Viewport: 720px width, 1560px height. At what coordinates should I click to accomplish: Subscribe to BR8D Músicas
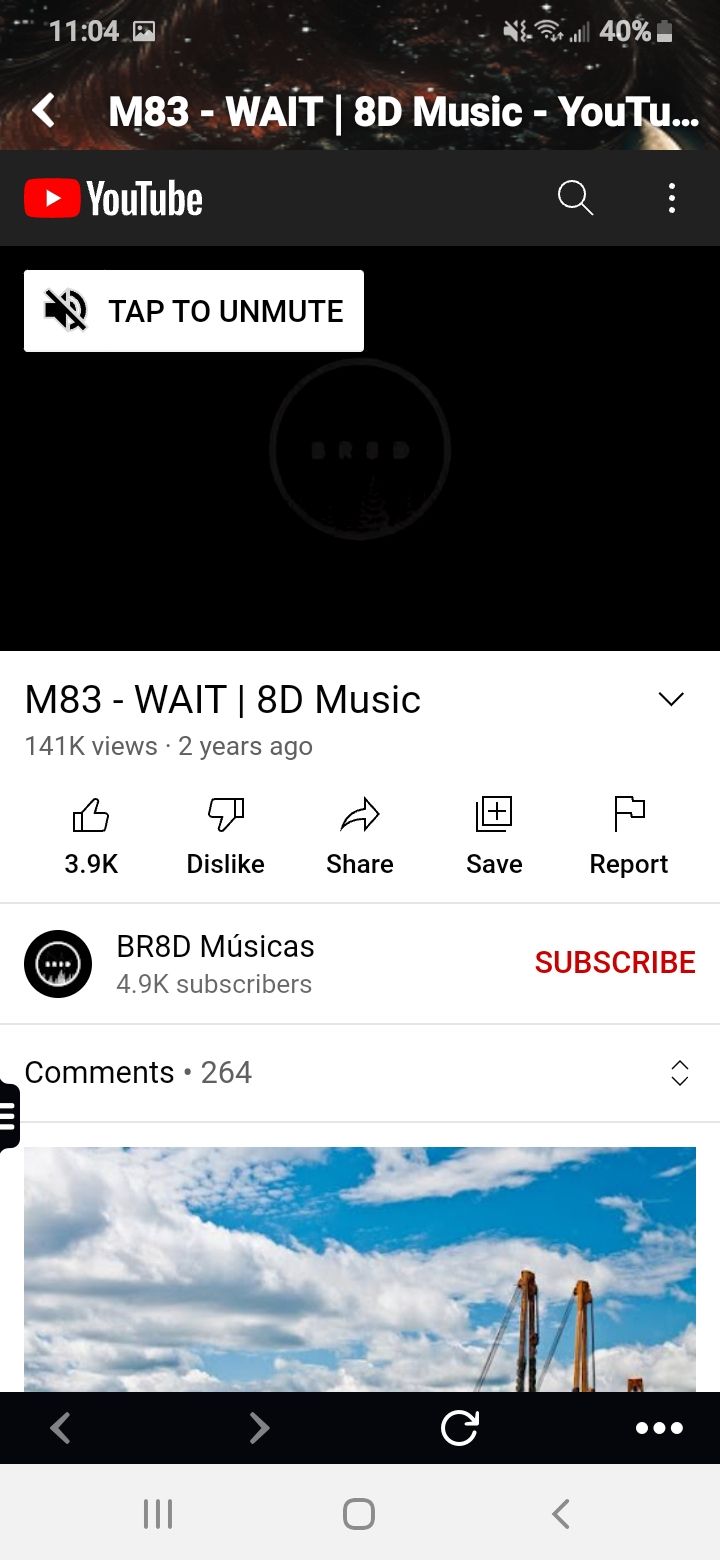pos(615,962)
